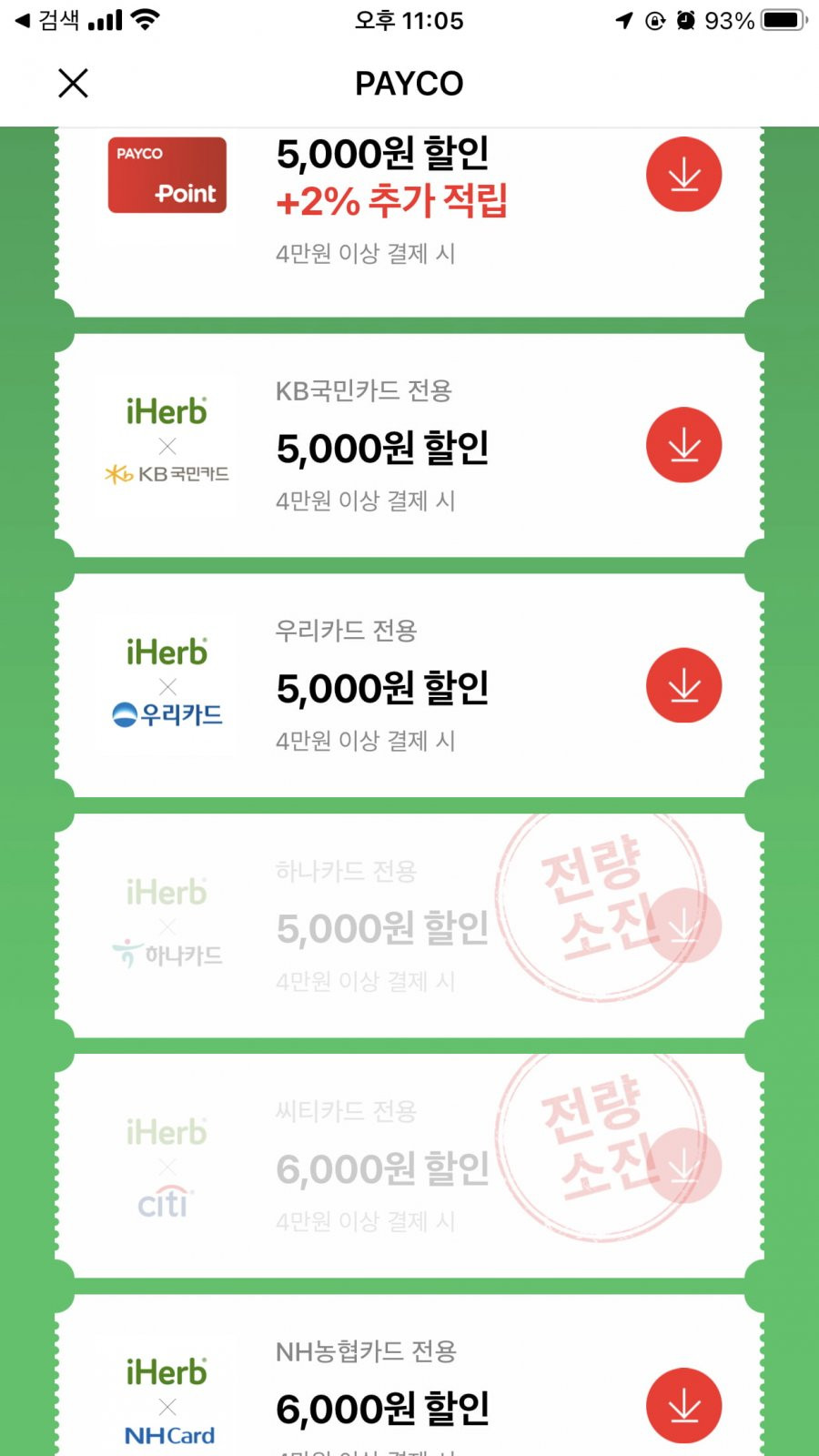Download the NH농협카드 6,000원 coupon

(x=683, y=1405)
